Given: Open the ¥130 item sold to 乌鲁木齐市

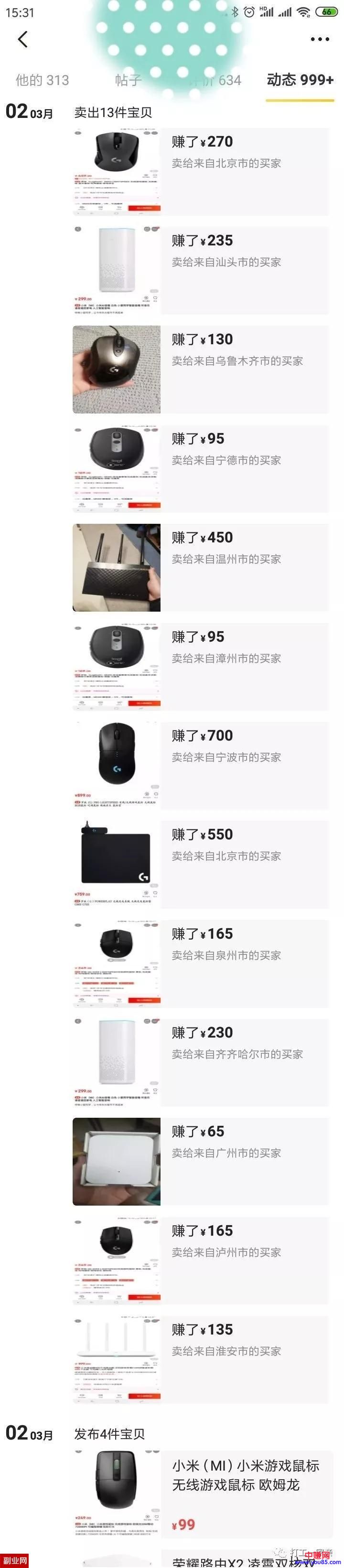Looking at the screenshot, I should tap(201, 370).
